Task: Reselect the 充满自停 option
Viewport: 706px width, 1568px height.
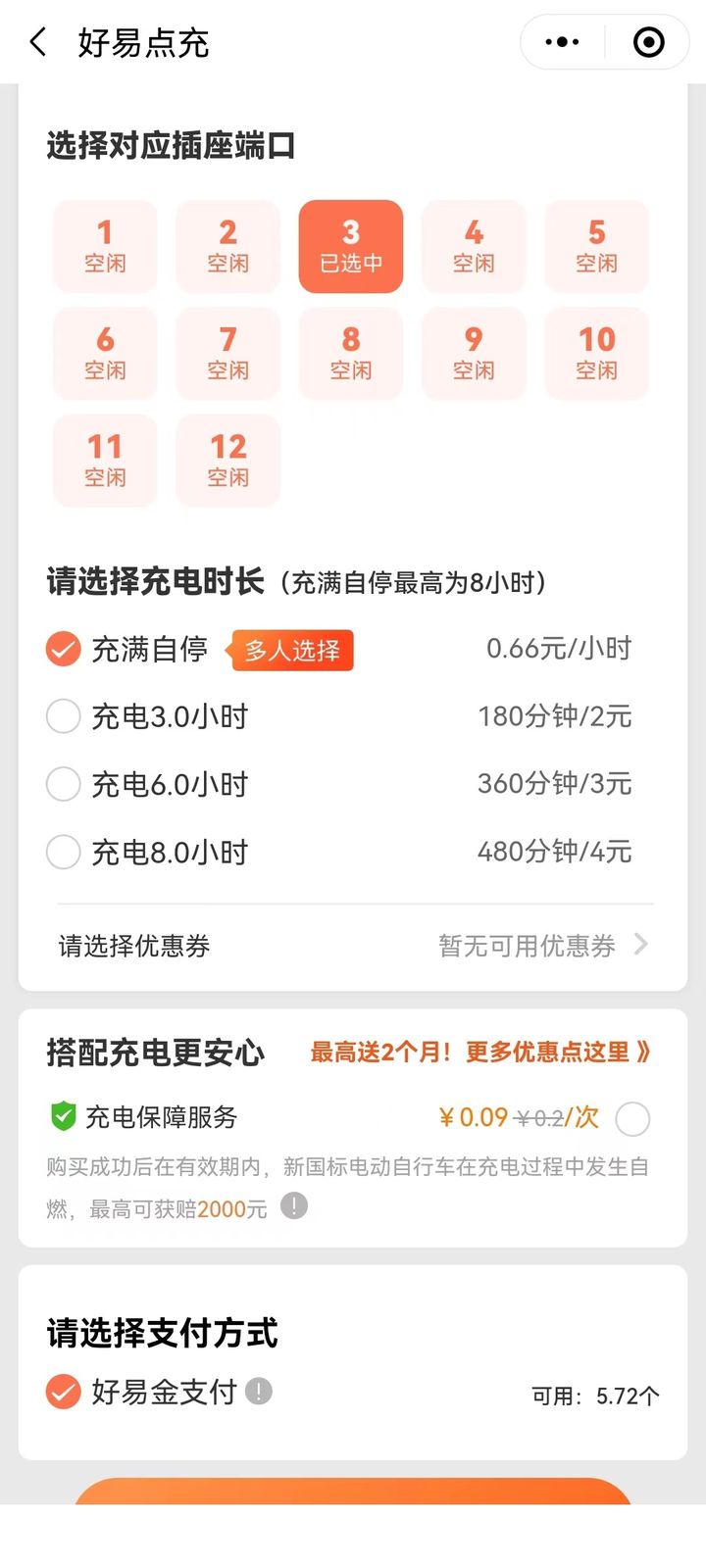Action: 63,649
